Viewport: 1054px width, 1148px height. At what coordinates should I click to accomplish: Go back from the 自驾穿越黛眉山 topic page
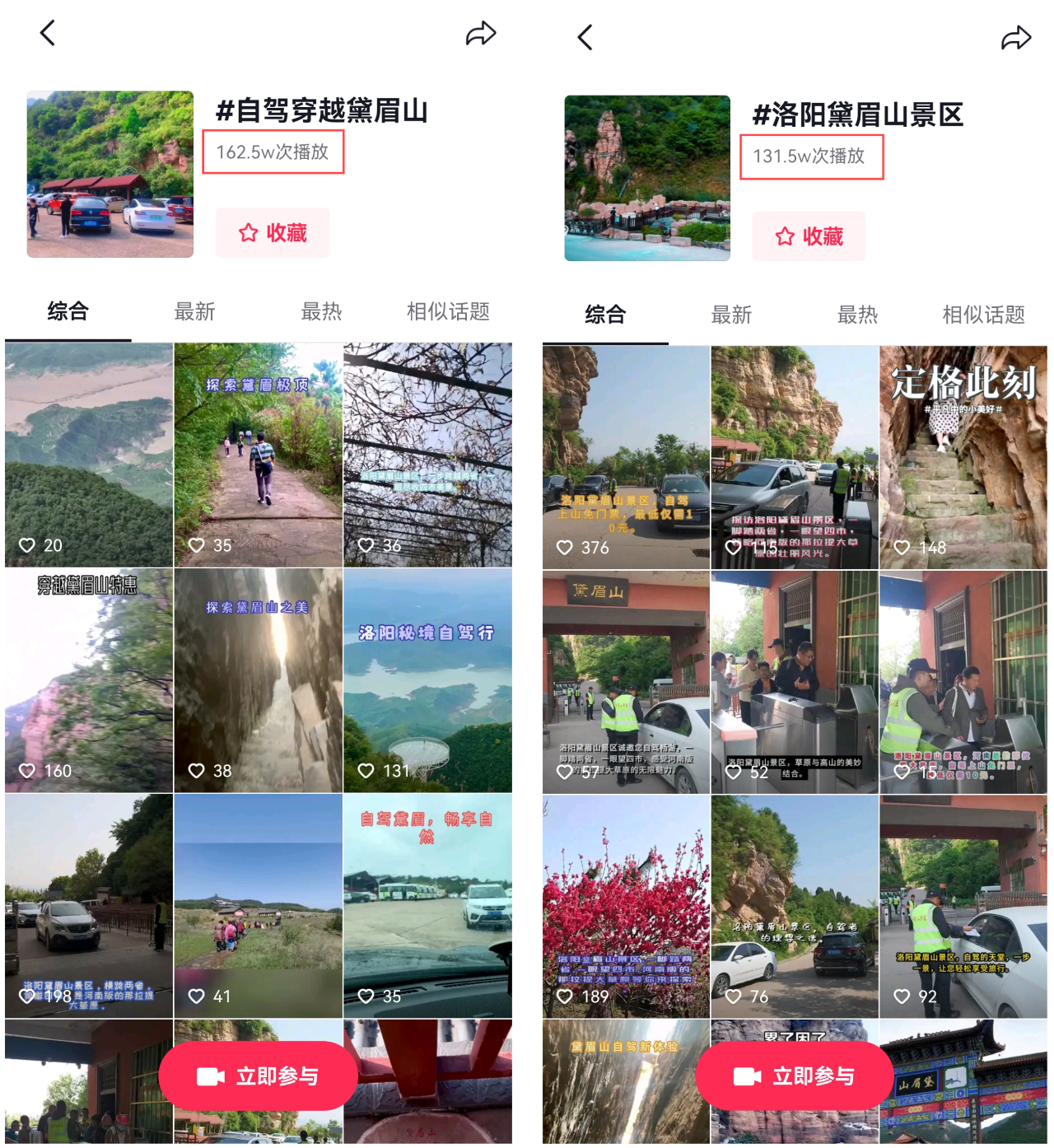48,34
